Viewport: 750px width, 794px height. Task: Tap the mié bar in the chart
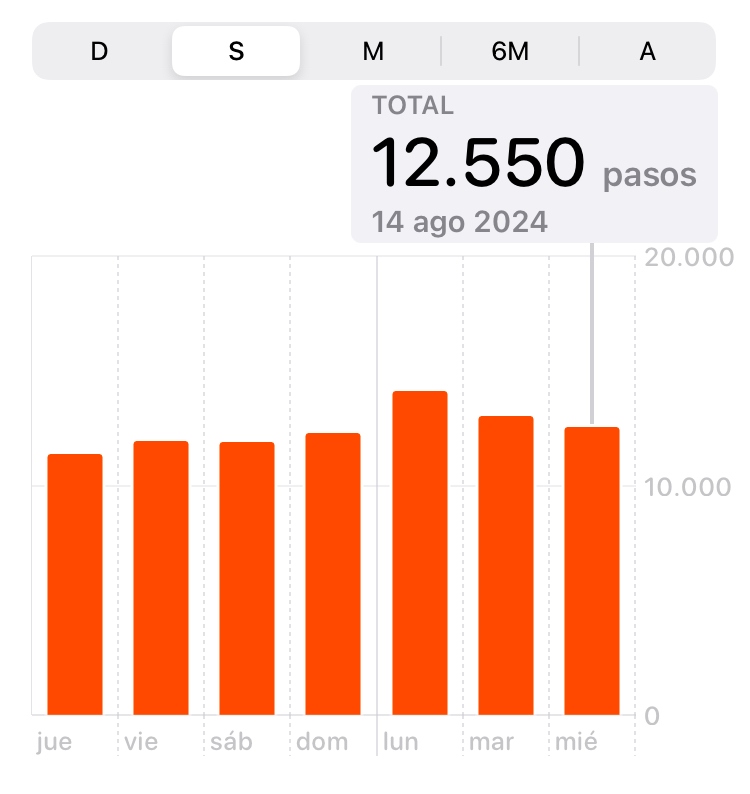[x=591, y=571]
